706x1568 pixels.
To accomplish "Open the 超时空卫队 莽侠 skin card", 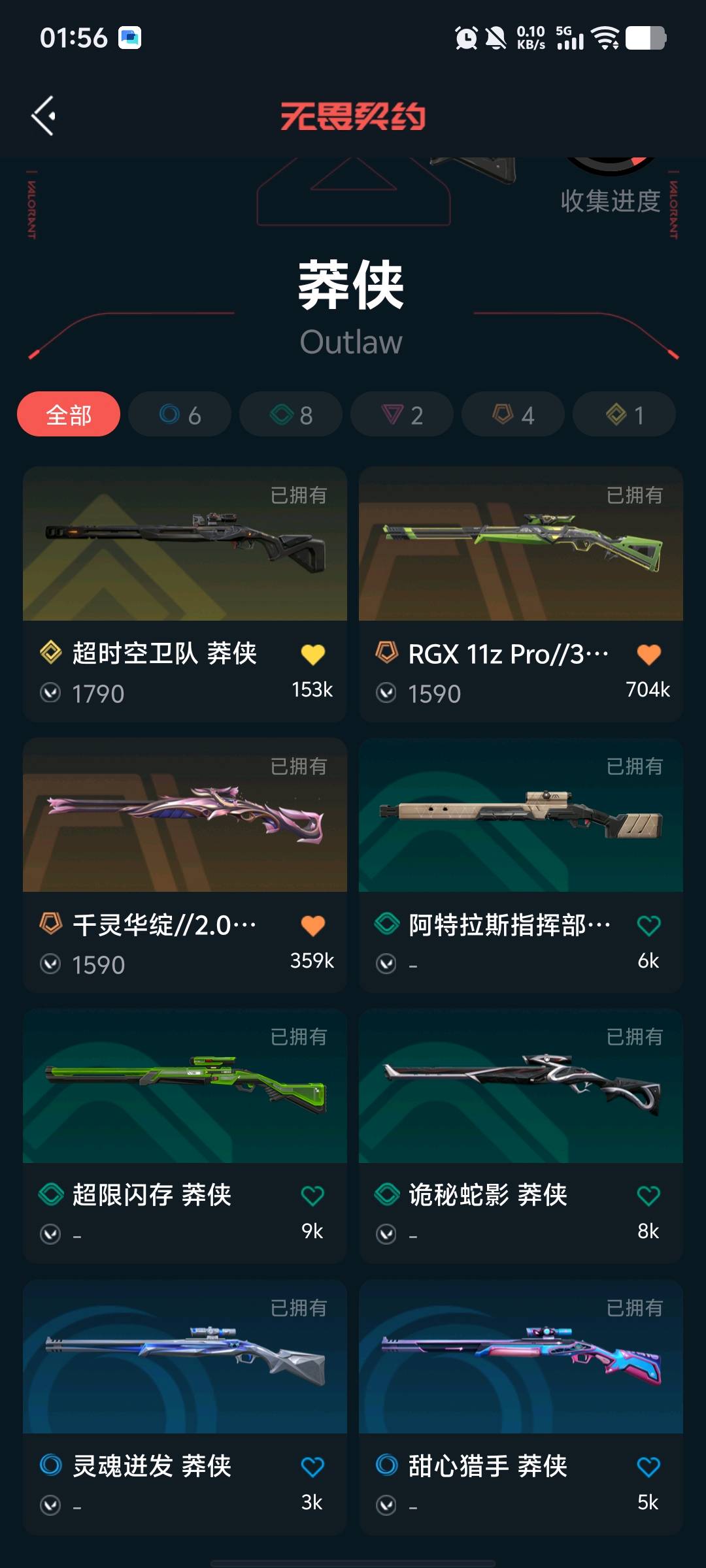I will pyautogui.click(x=185, y=594).
